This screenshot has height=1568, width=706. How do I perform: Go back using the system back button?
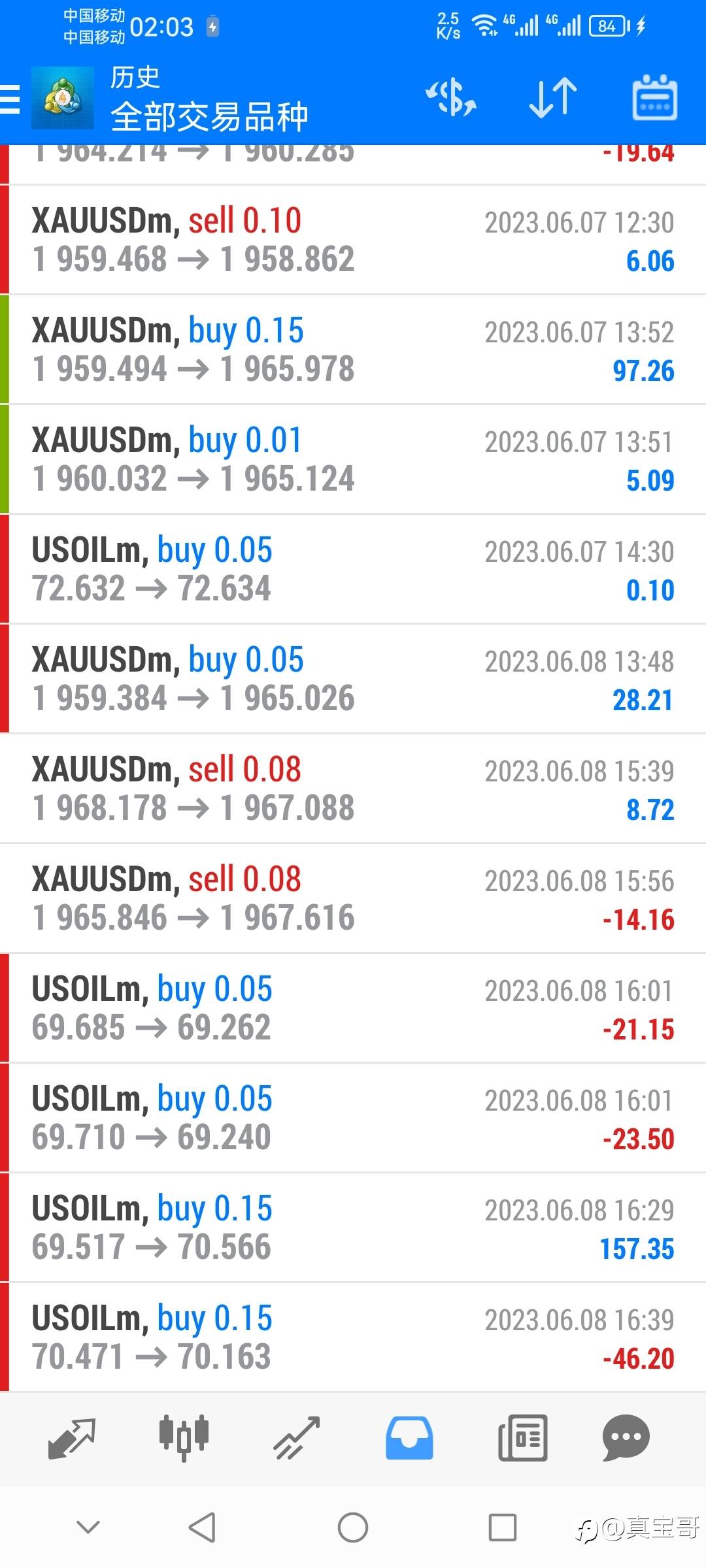click(202, 1527)
